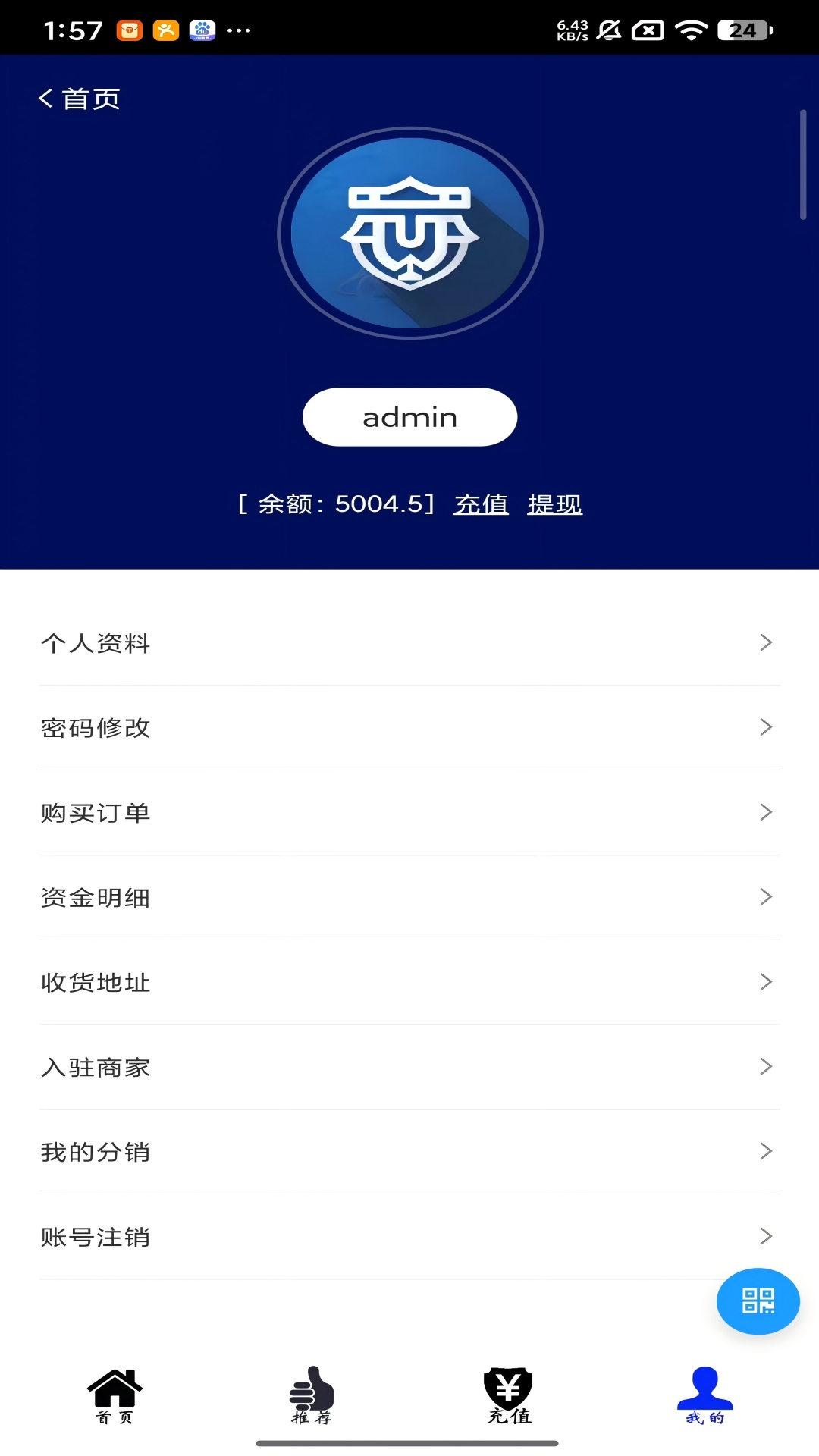Image resolution: width=819 pixels, height=1456 pixels.
Task: Switch to the 首页 bottom tab
Action: pos(115,1395)
